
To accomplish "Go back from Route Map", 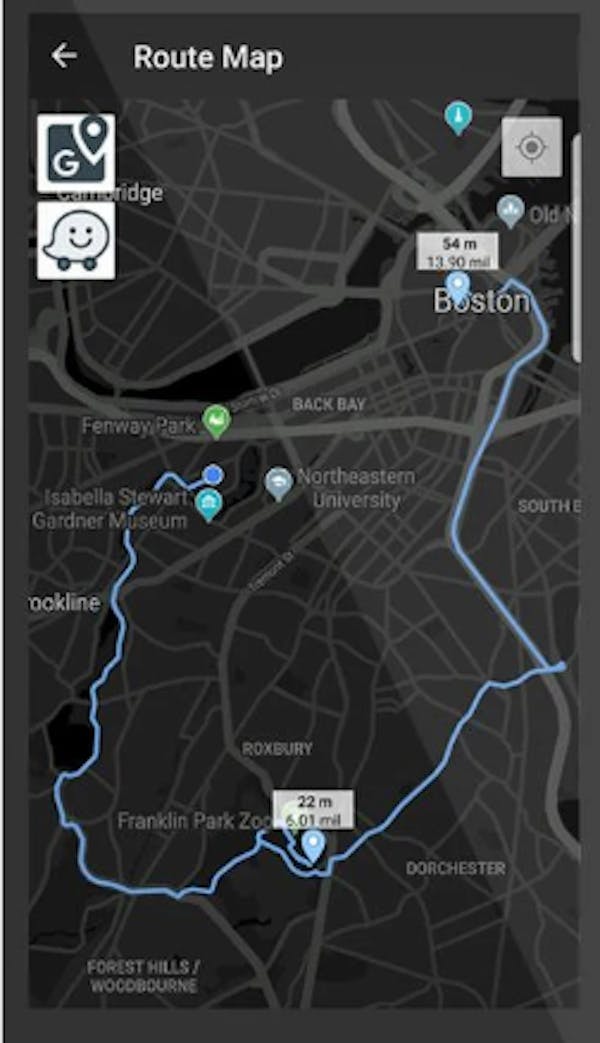I will coord(64,56).
